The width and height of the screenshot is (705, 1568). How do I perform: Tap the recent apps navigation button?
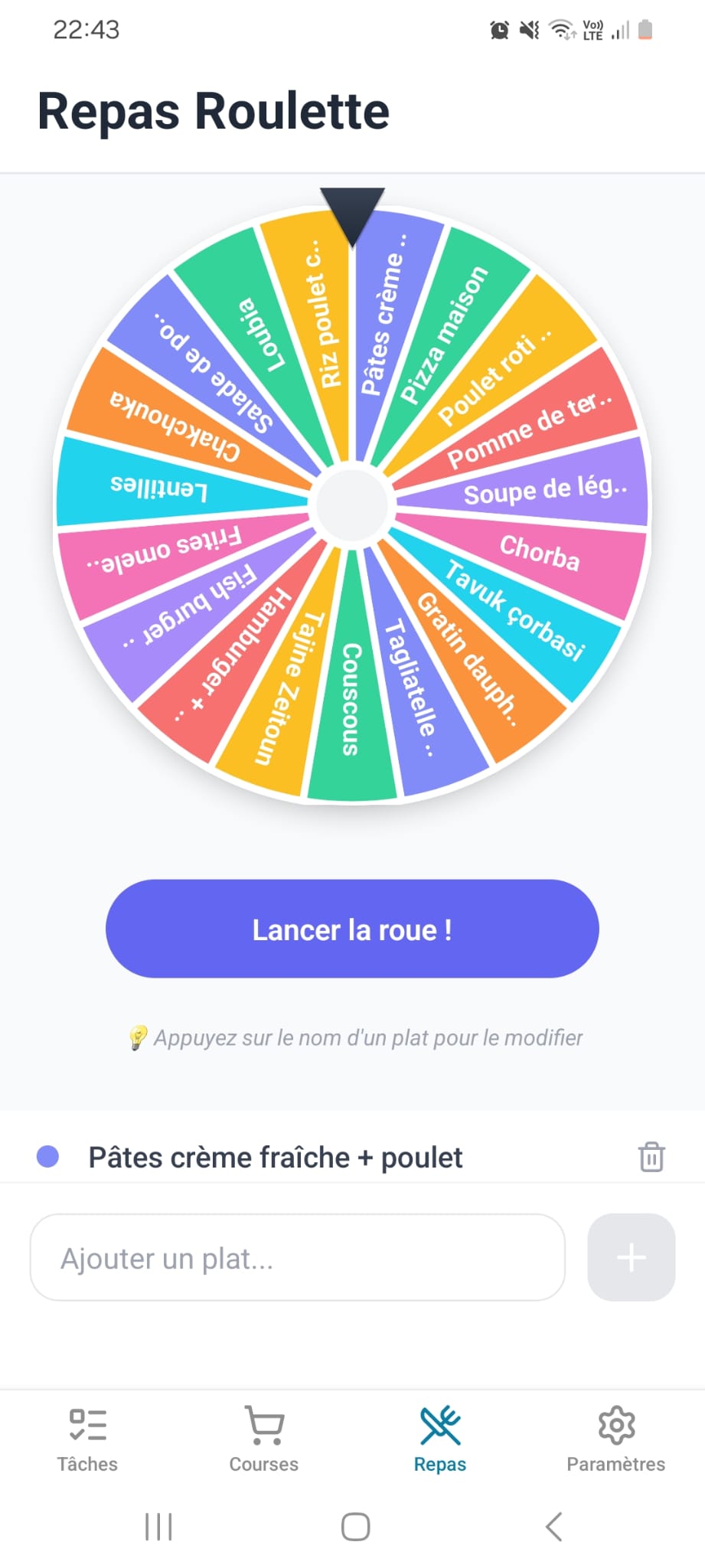coord(157,1527)
